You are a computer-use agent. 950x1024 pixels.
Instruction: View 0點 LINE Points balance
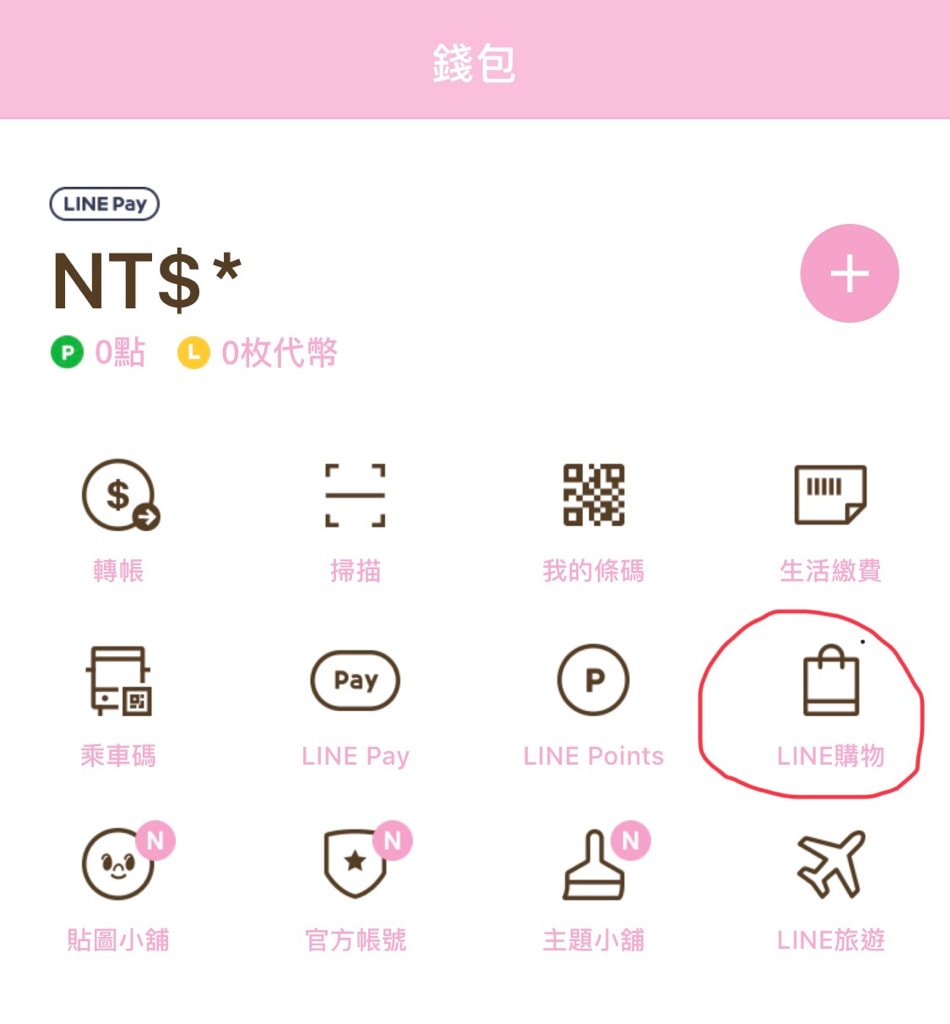pos(100,353)
